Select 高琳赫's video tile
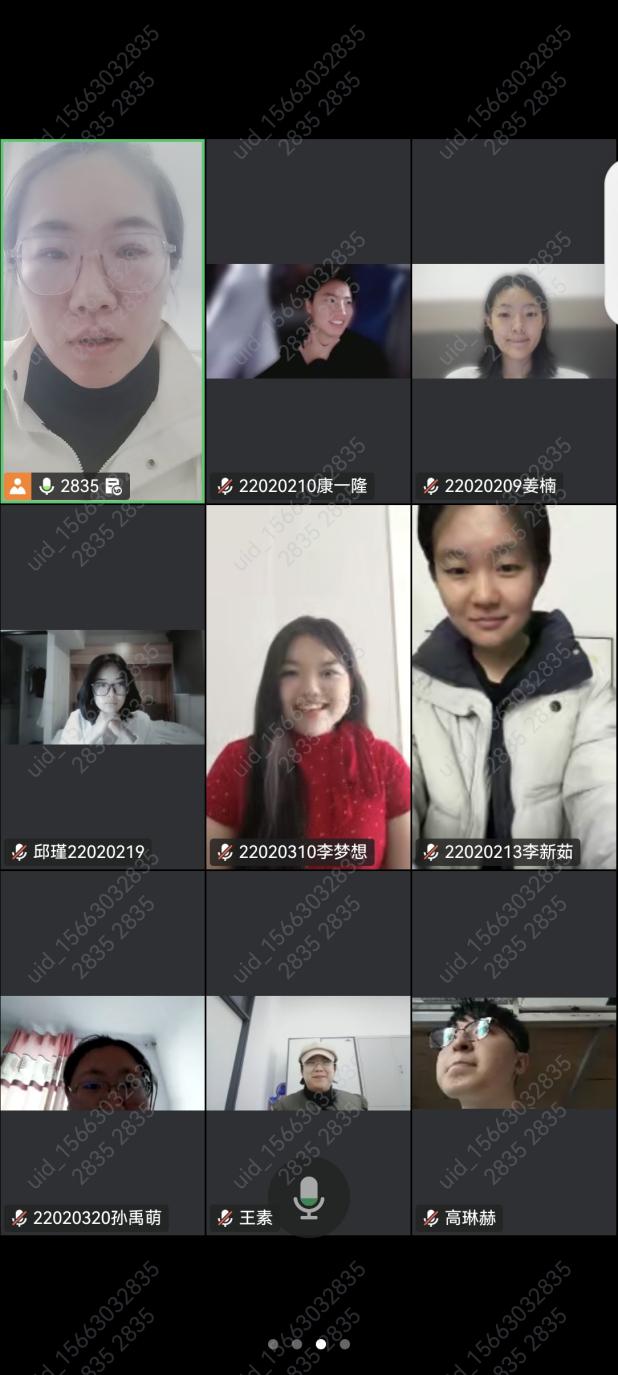This screenshot has height=1375, width=618. (x=514, y=1053)
